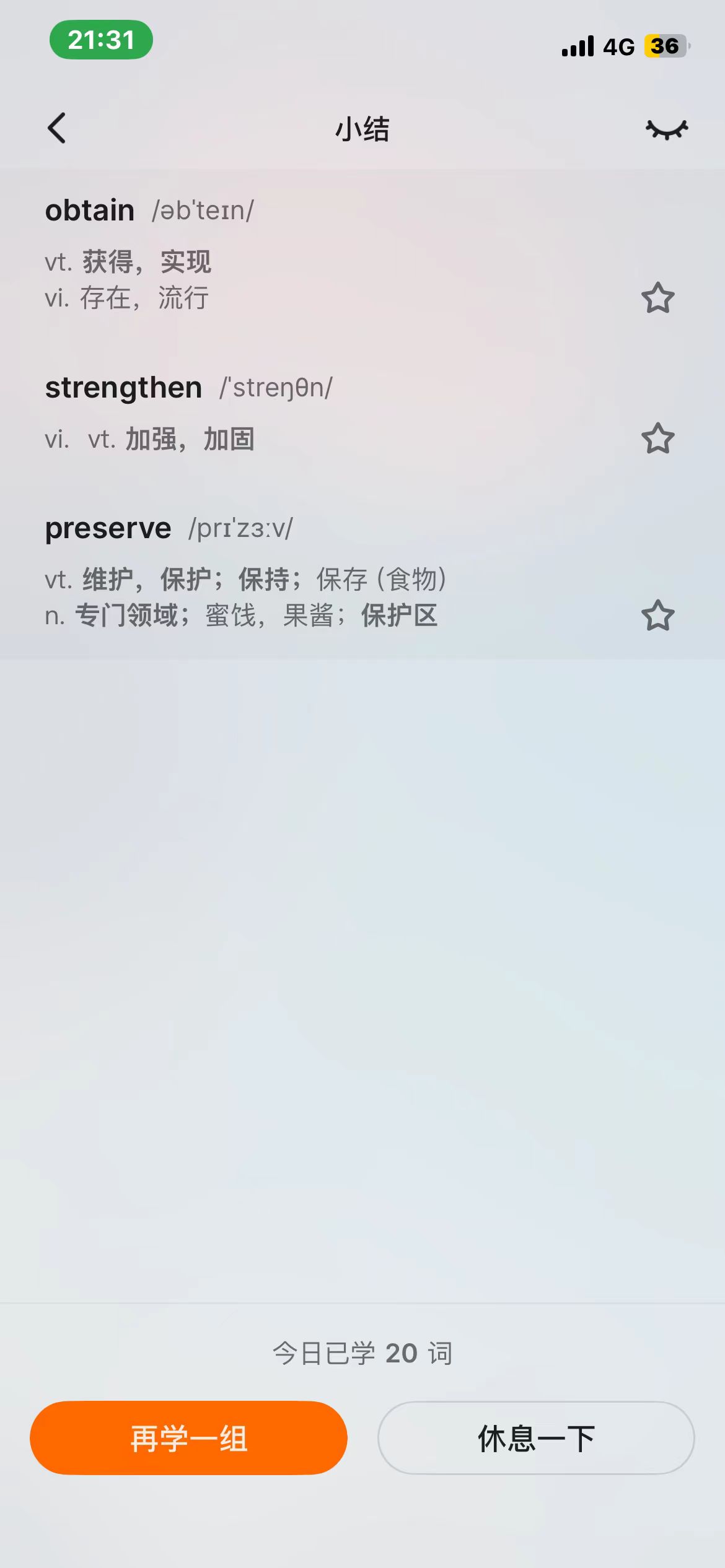Viewport: 725px width, 1568px height.
Task: Open the strengthen word entry
Action: click(x=123, y=388)
